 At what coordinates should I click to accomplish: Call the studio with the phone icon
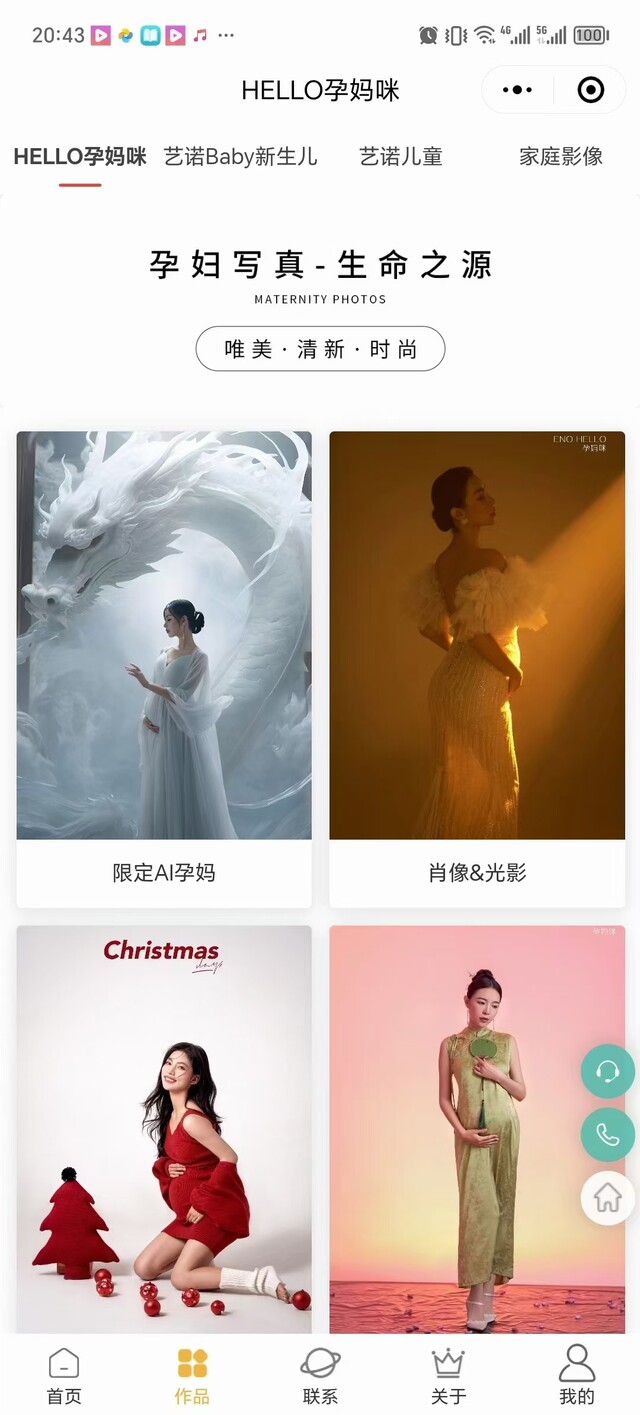tap(607, 1134)
